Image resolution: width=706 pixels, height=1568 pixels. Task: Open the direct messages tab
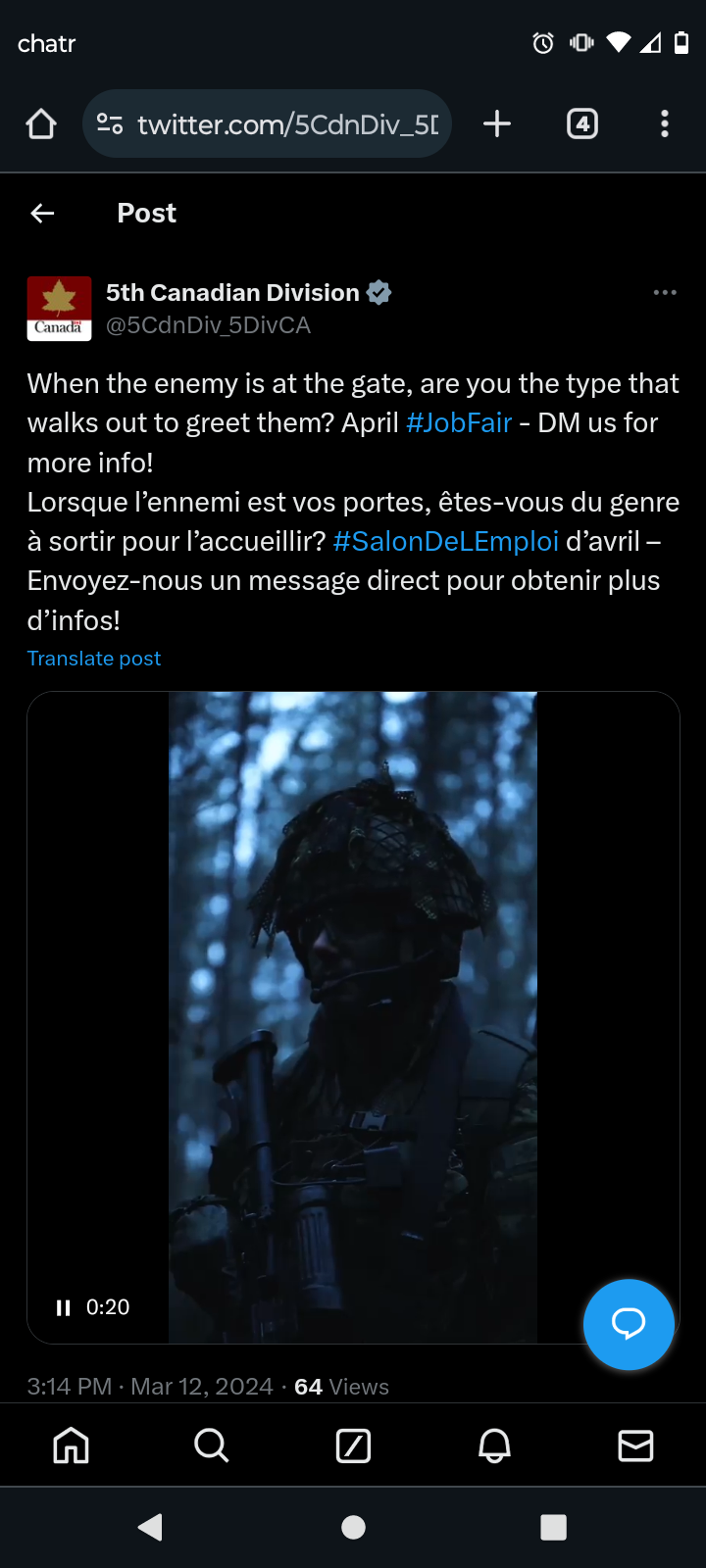[635, 1445]
